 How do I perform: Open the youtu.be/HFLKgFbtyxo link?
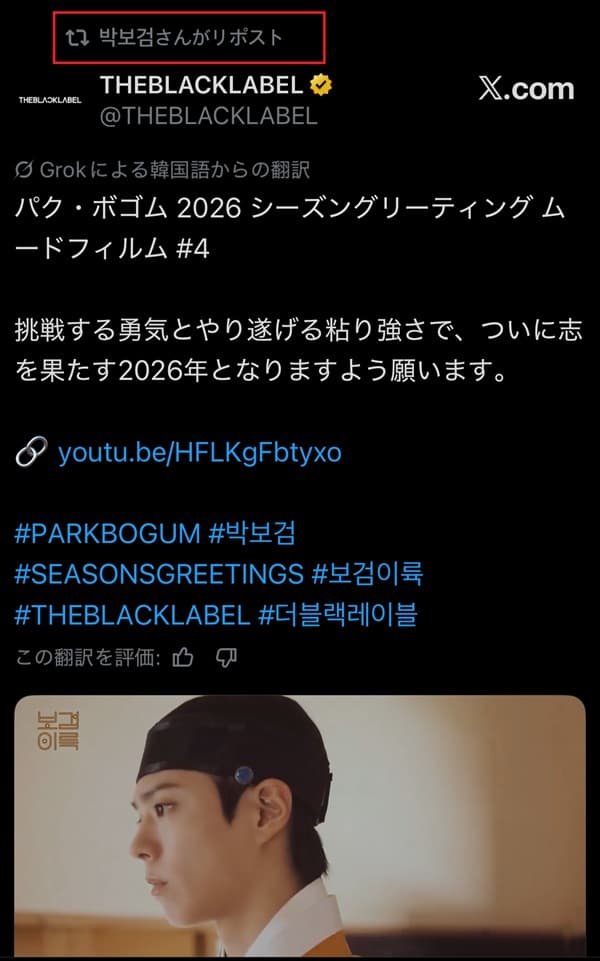(x=199, y=452)
